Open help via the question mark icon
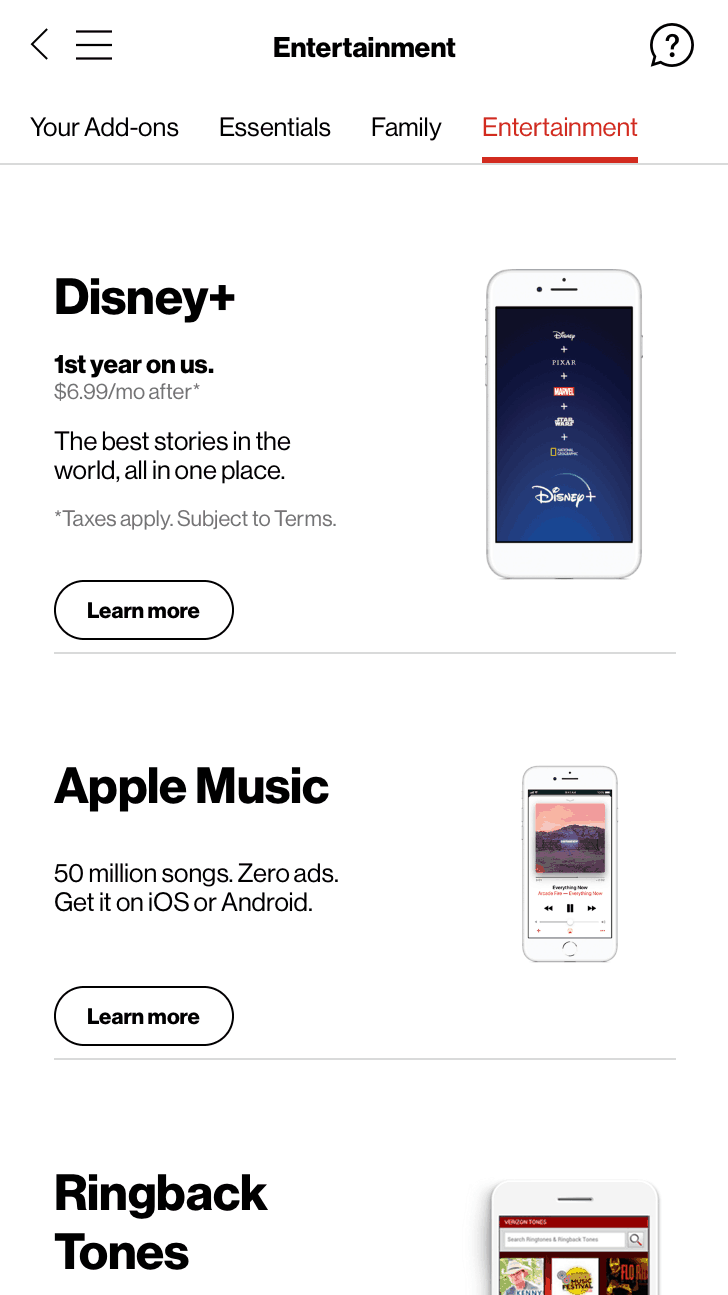The image size is (728, 1295). click(671, 45)
